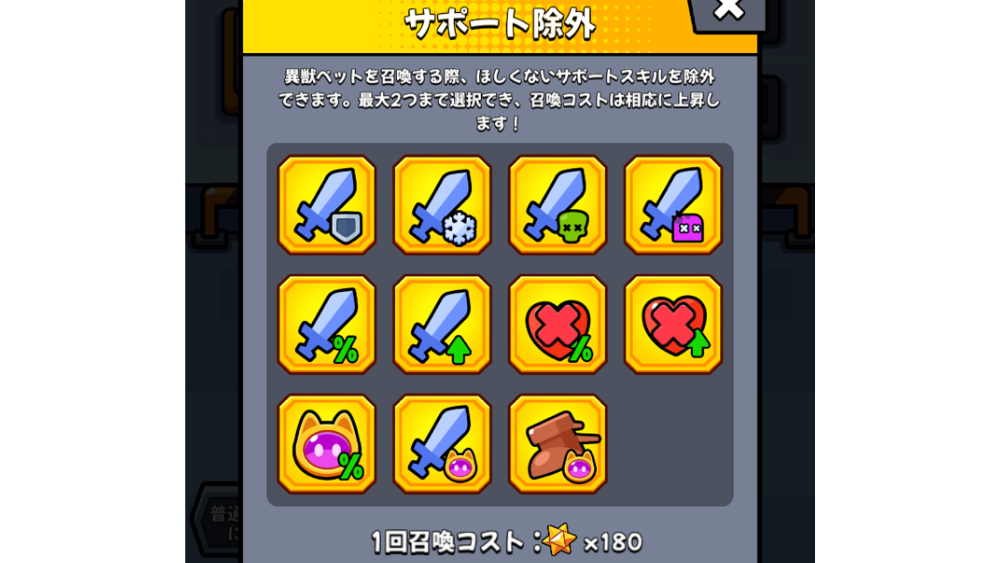Screen dimensions: 1000x563
Task: Close the サポート除外 dialog
Action: 730,10
